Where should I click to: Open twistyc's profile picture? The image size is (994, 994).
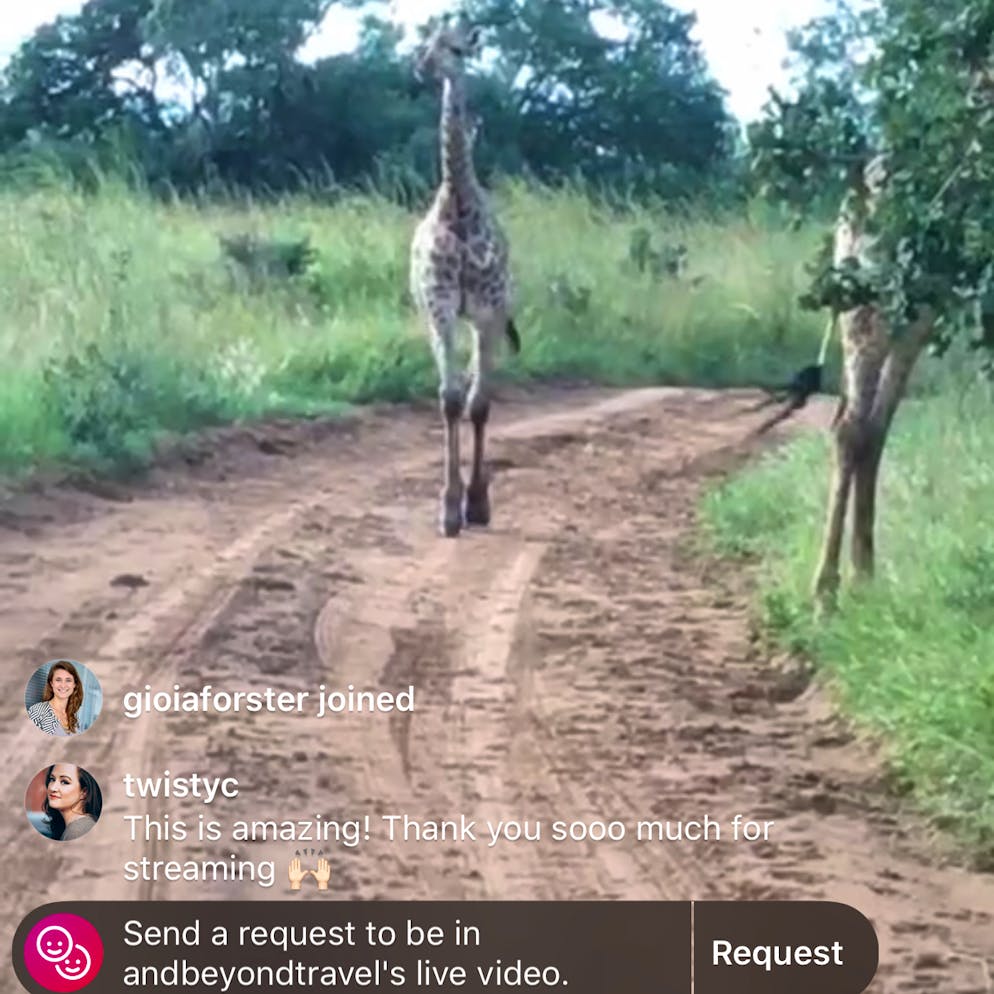point(64,801)
